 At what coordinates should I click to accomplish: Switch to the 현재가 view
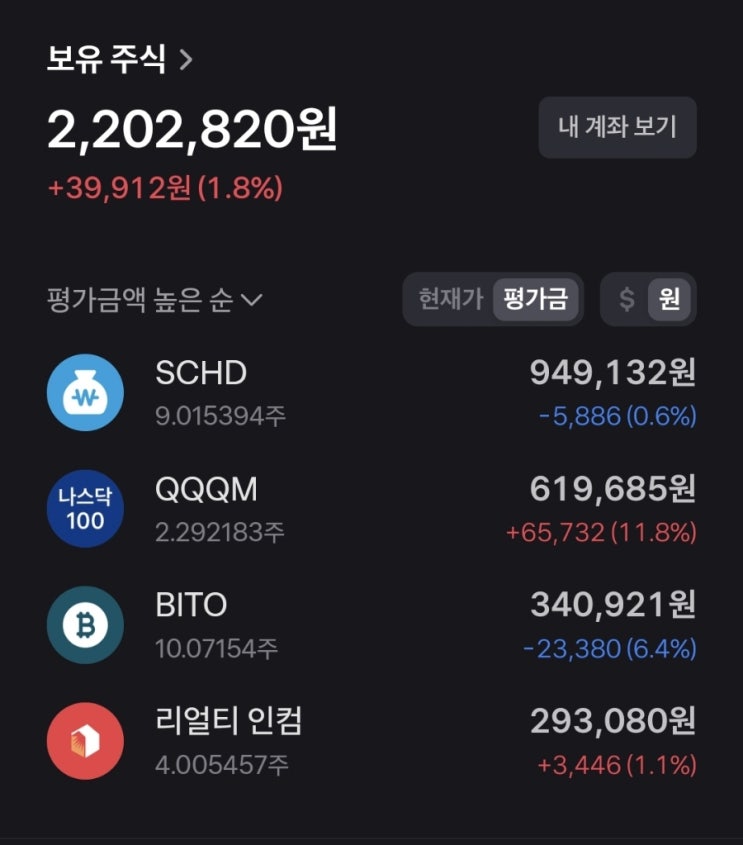451,299
